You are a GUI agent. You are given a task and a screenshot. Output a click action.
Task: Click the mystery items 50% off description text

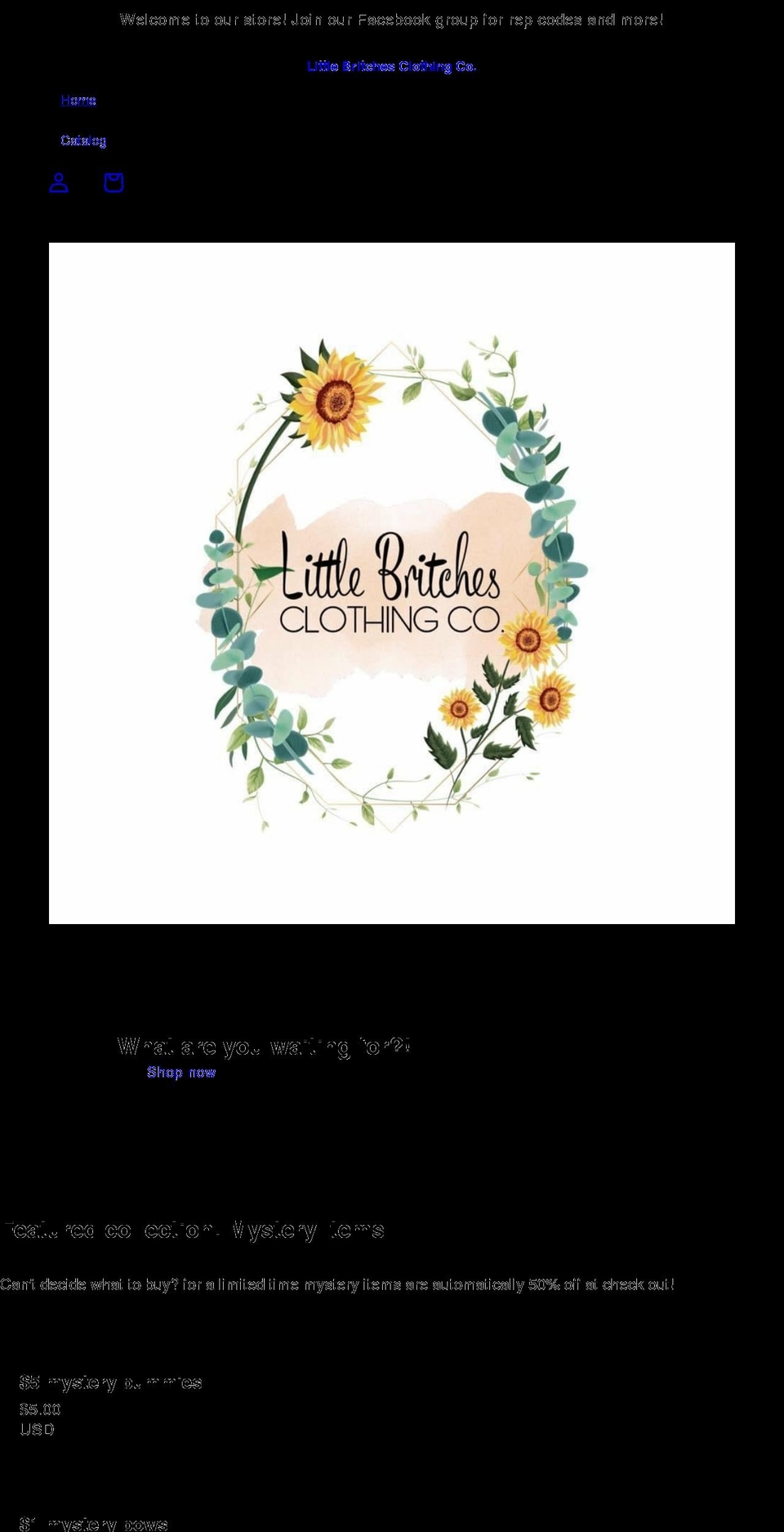(337, 1283)
